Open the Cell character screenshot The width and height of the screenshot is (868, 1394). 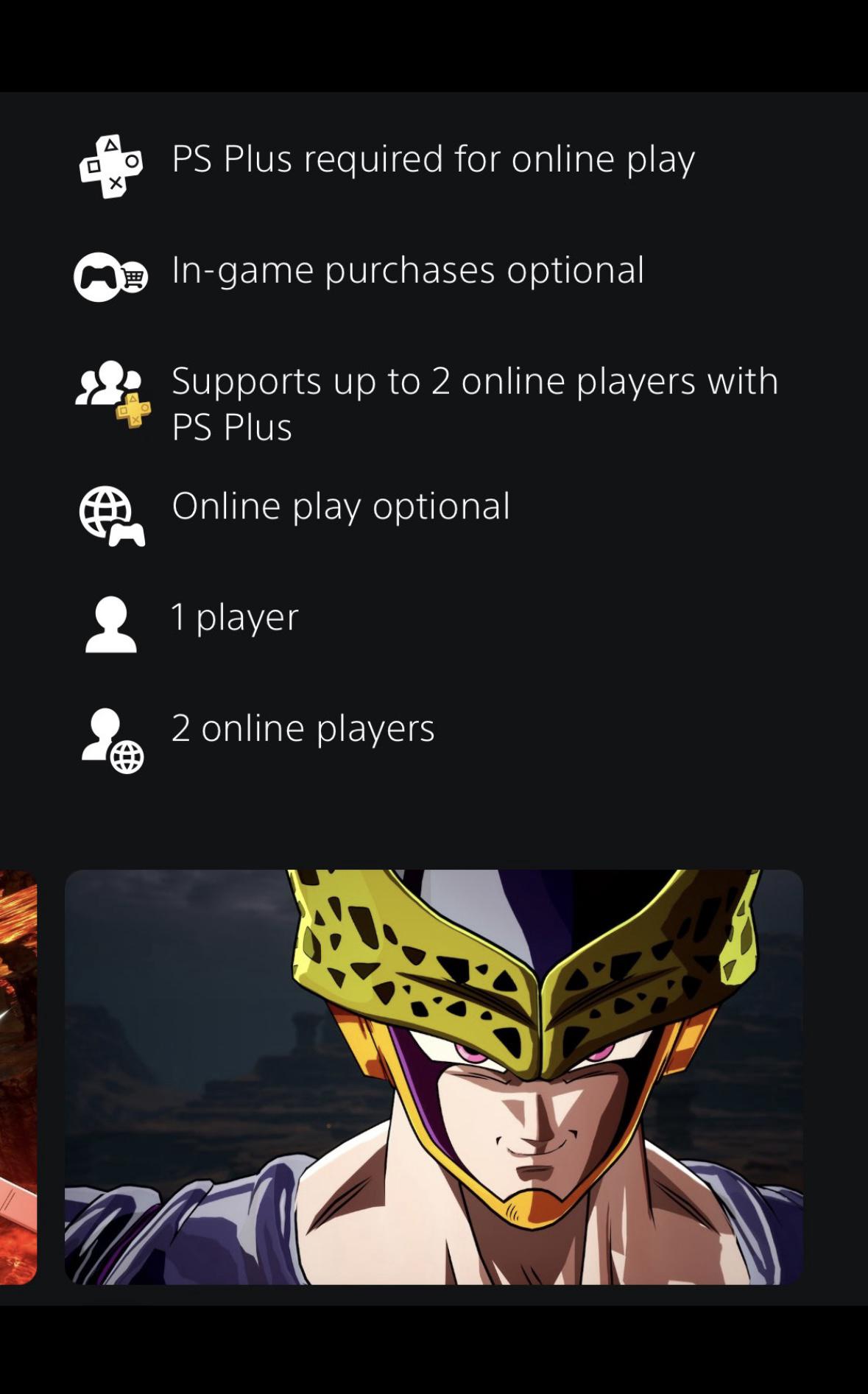coord(434,1077)
